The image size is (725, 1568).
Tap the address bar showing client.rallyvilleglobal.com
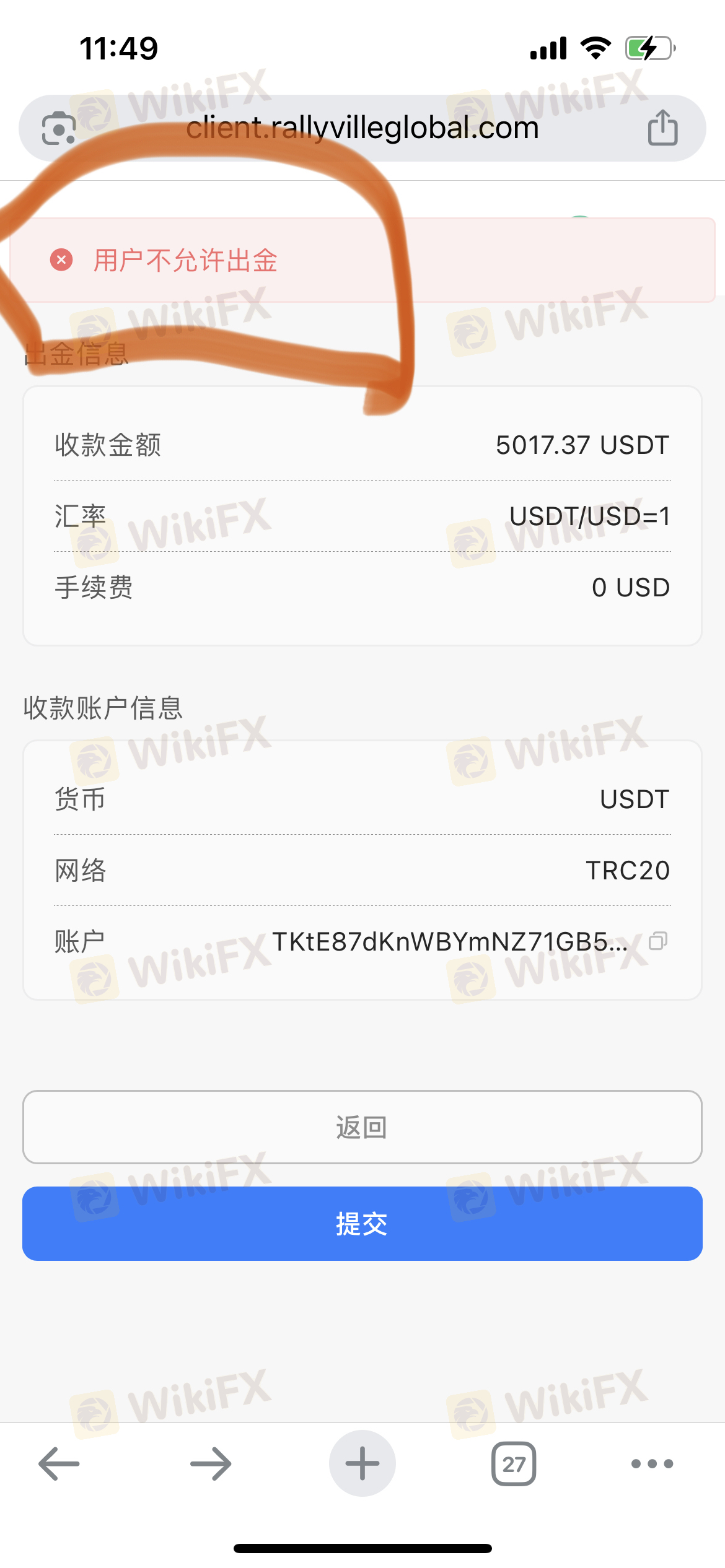(362, 128)
